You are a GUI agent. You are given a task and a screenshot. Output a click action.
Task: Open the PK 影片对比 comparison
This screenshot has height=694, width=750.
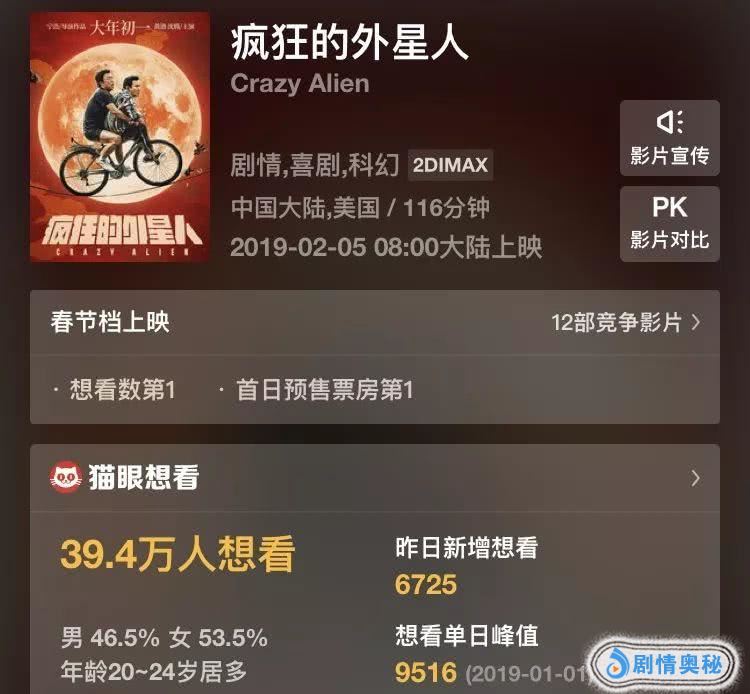(x=669, y=224)
